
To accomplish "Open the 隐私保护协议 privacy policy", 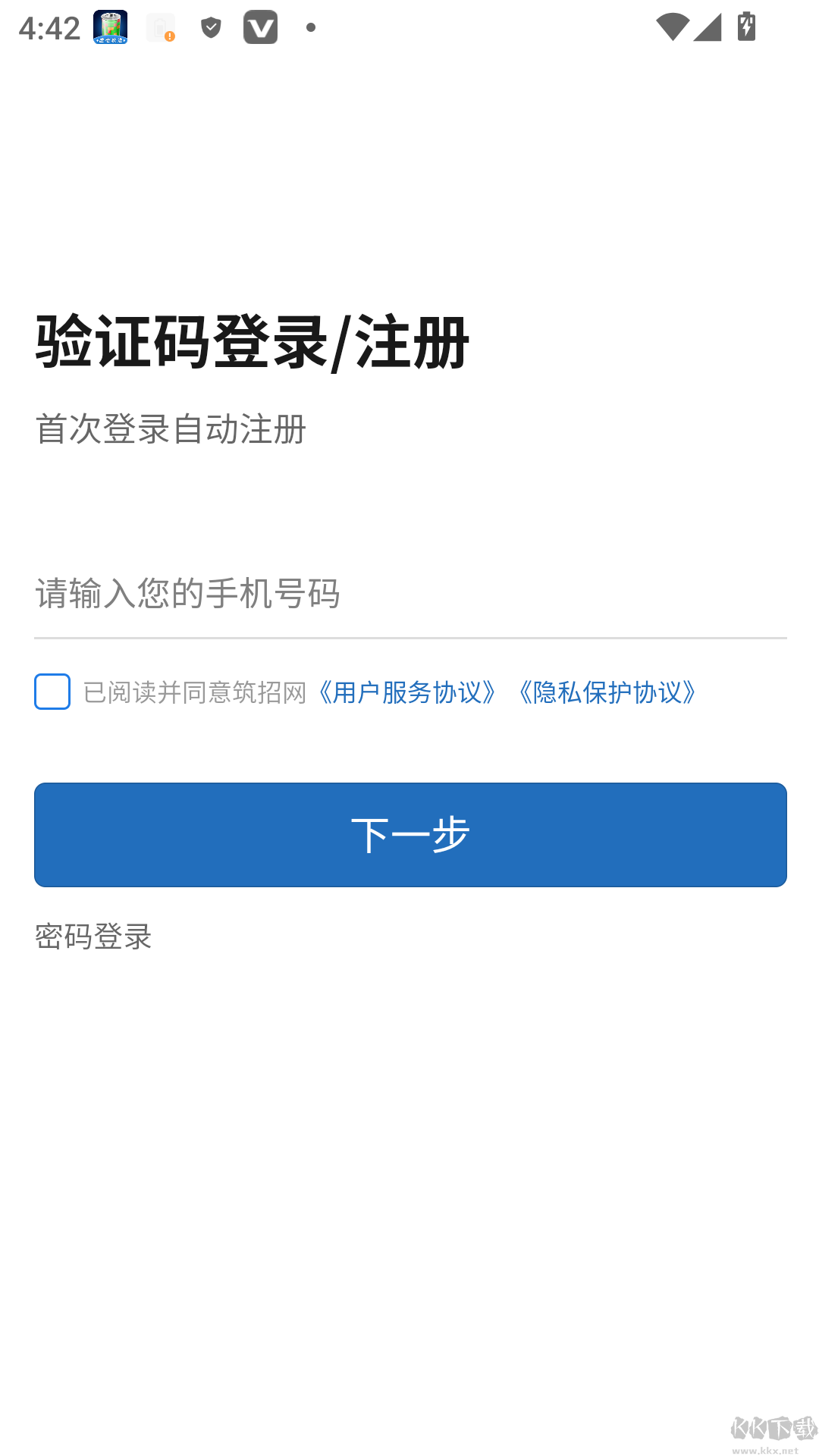I will [x=607, y=692].
